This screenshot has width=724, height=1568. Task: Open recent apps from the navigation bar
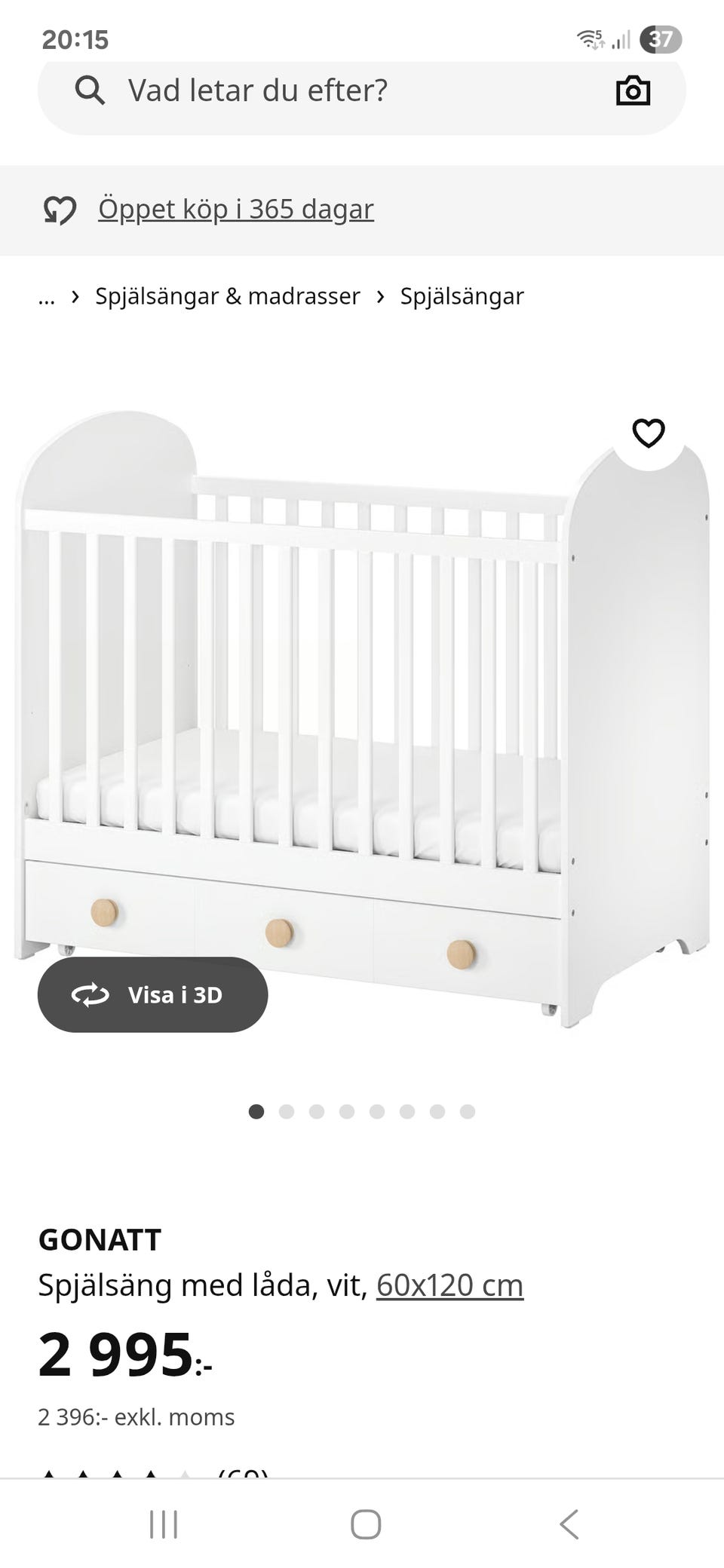164,1524
